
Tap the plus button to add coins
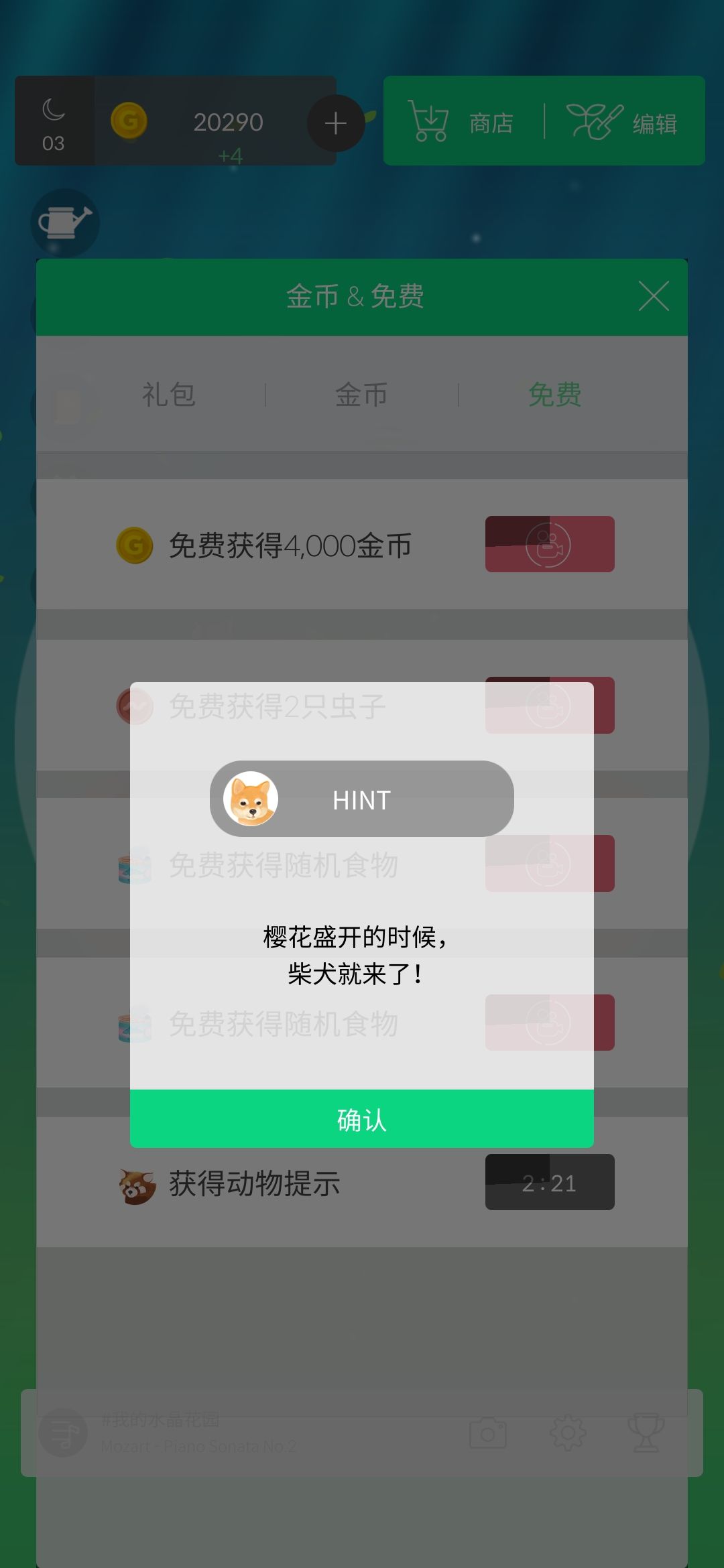(334, 123)
